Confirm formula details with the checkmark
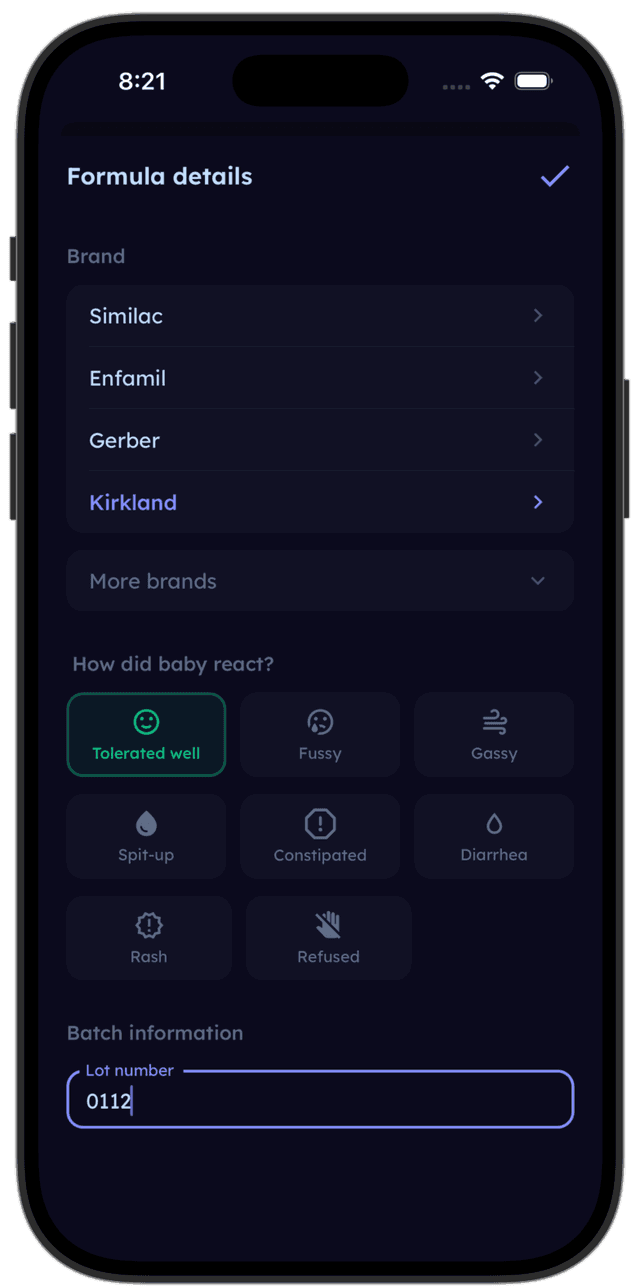640x1287 pixels. [x=554, y=177]
